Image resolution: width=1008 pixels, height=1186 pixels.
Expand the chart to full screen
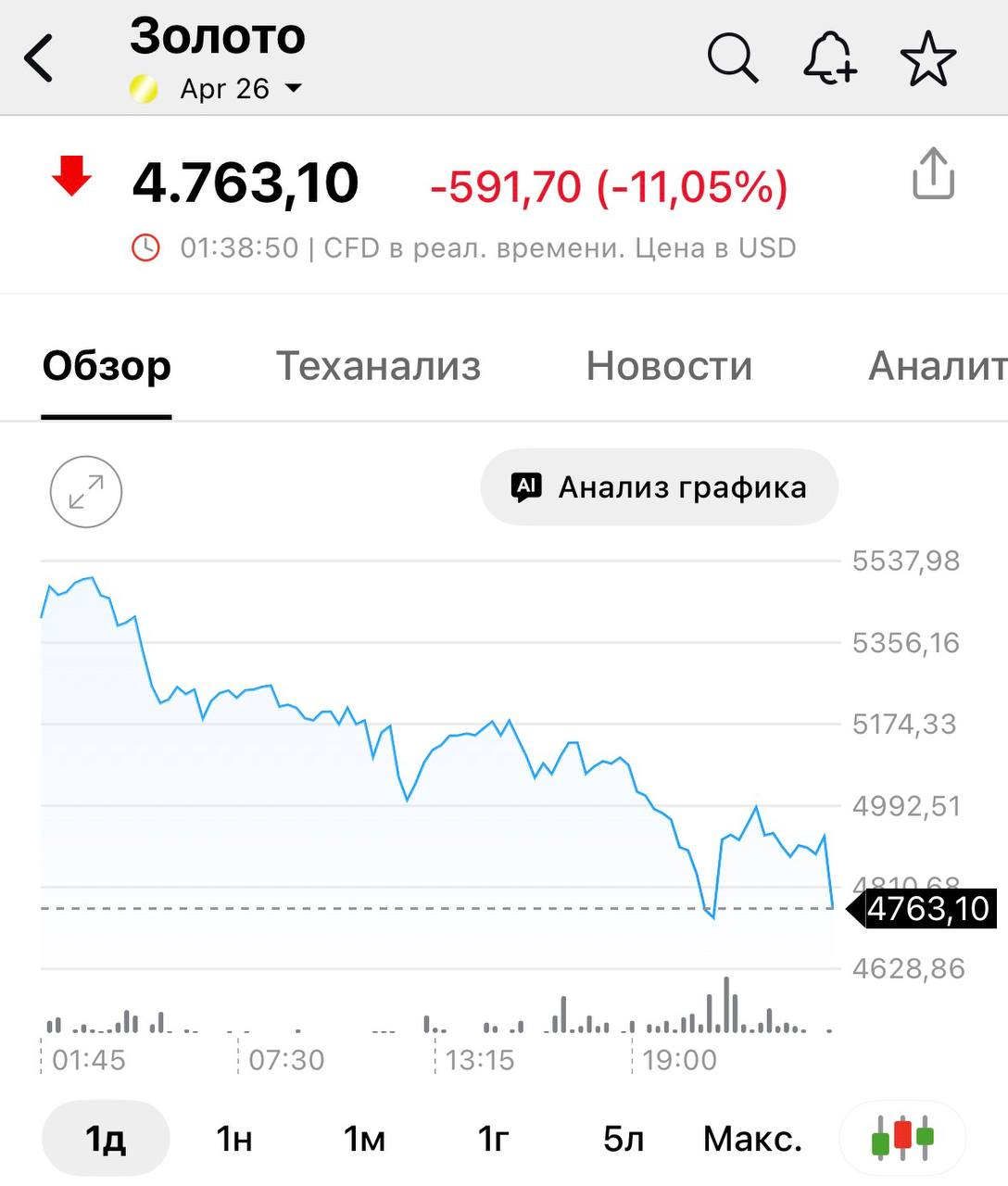point(86,491)
